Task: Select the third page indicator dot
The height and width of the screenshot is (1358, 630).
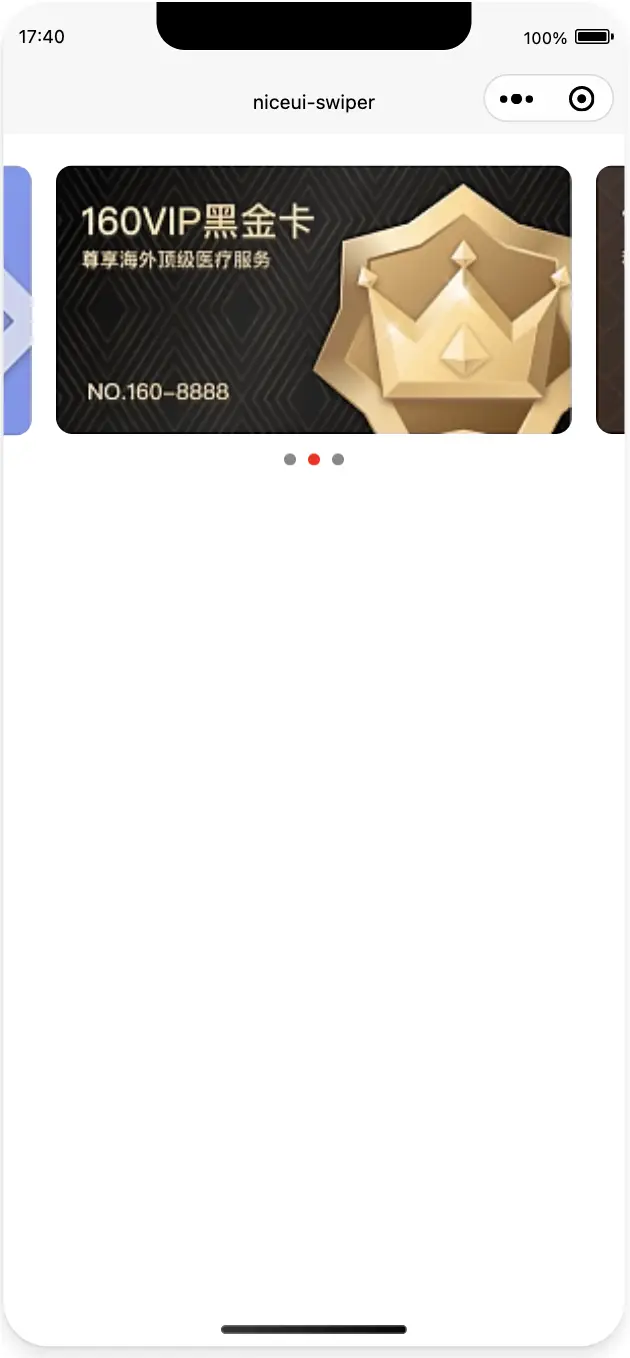Action: (x=338, y=459)
